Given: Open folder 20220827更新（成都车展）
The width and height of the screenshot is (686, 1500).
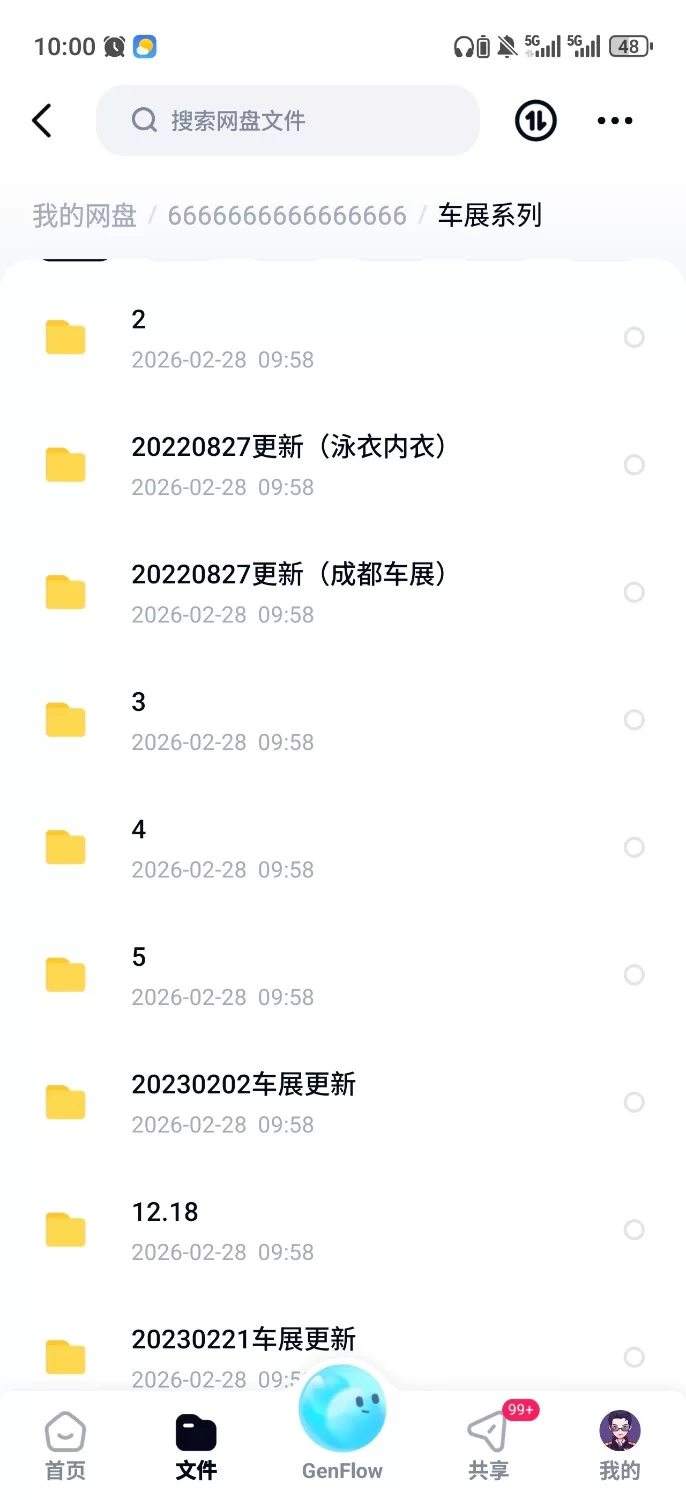Looking at the screenshot, I should point(300,592).
